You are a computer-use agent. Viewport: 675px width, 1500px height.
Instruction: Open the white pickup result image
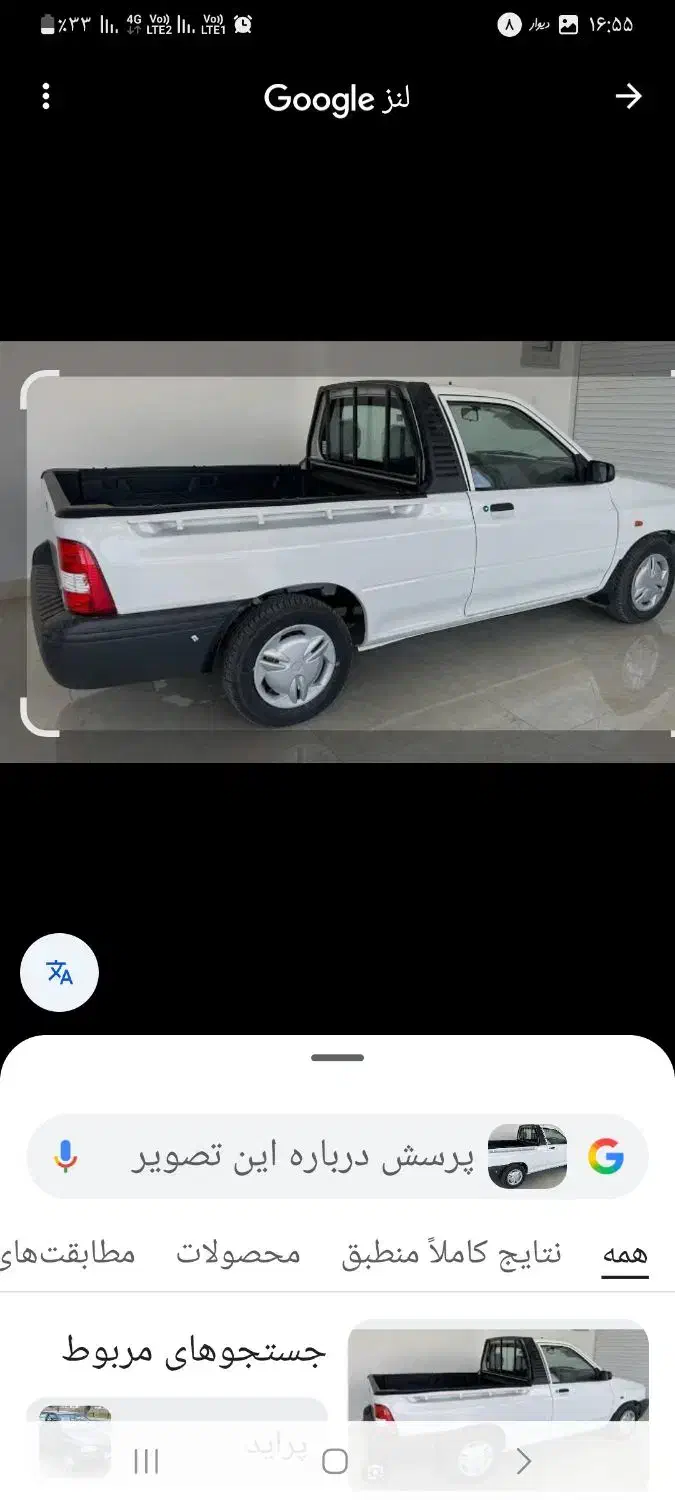click(498, 1405)
